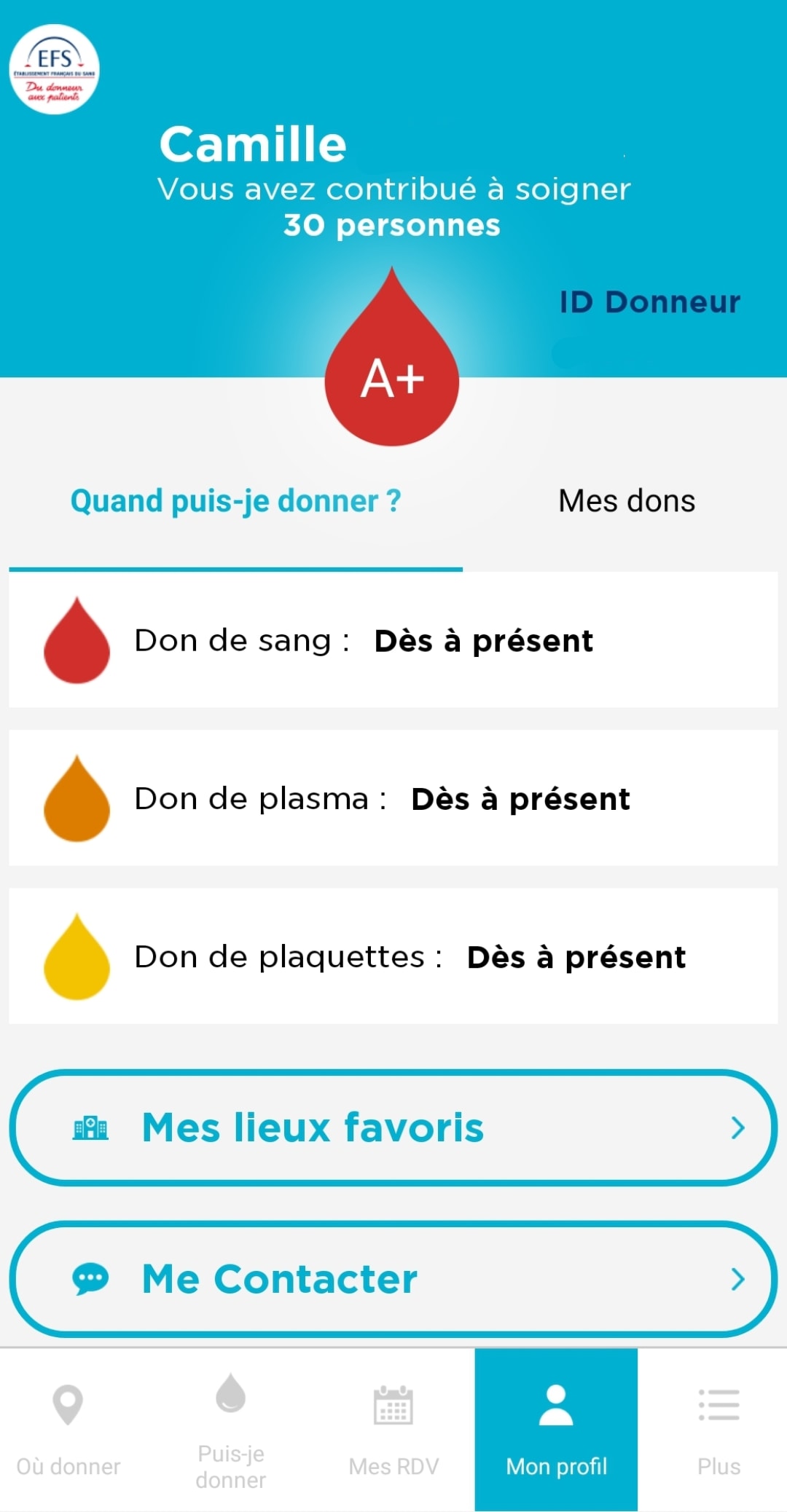Open the Don de plasma row
The width and height of the screenshot is (787, 1512).
pyautogui.click(x=393, y=798)
